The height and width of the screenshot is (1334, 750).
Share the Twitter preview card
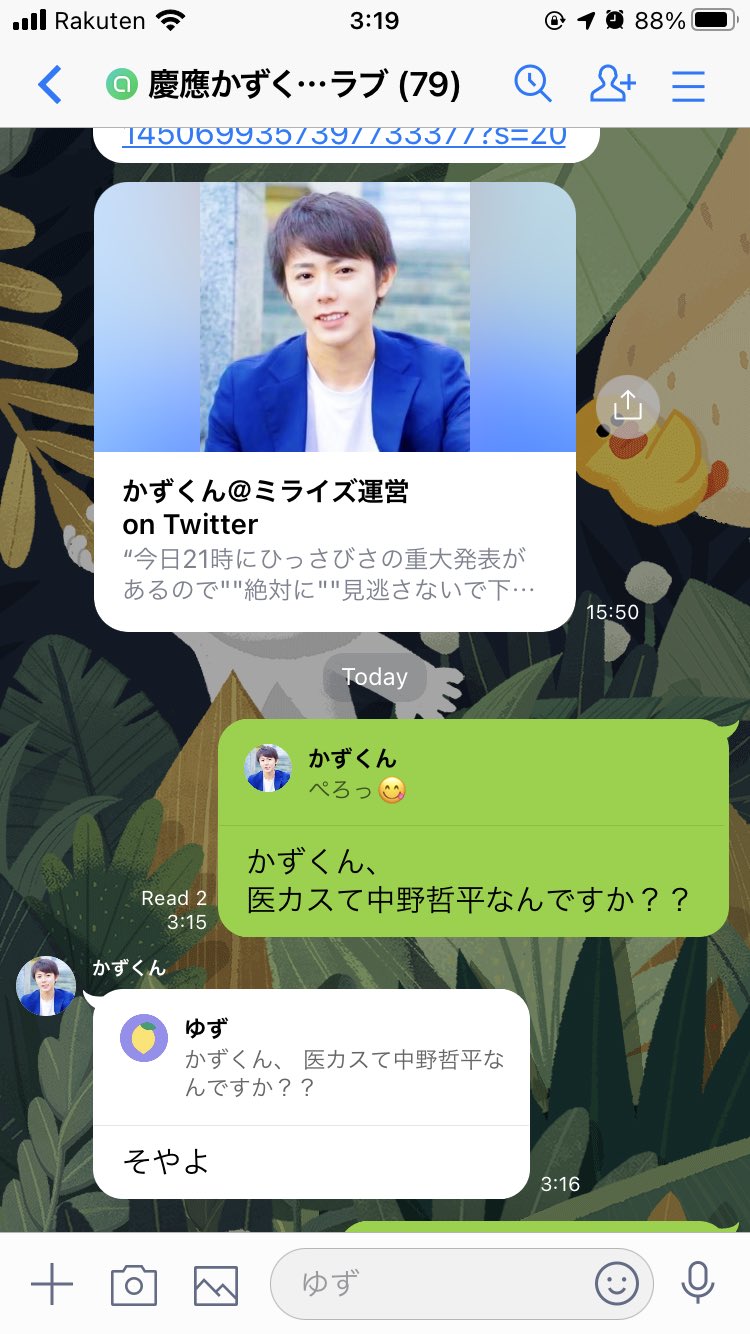627,406
